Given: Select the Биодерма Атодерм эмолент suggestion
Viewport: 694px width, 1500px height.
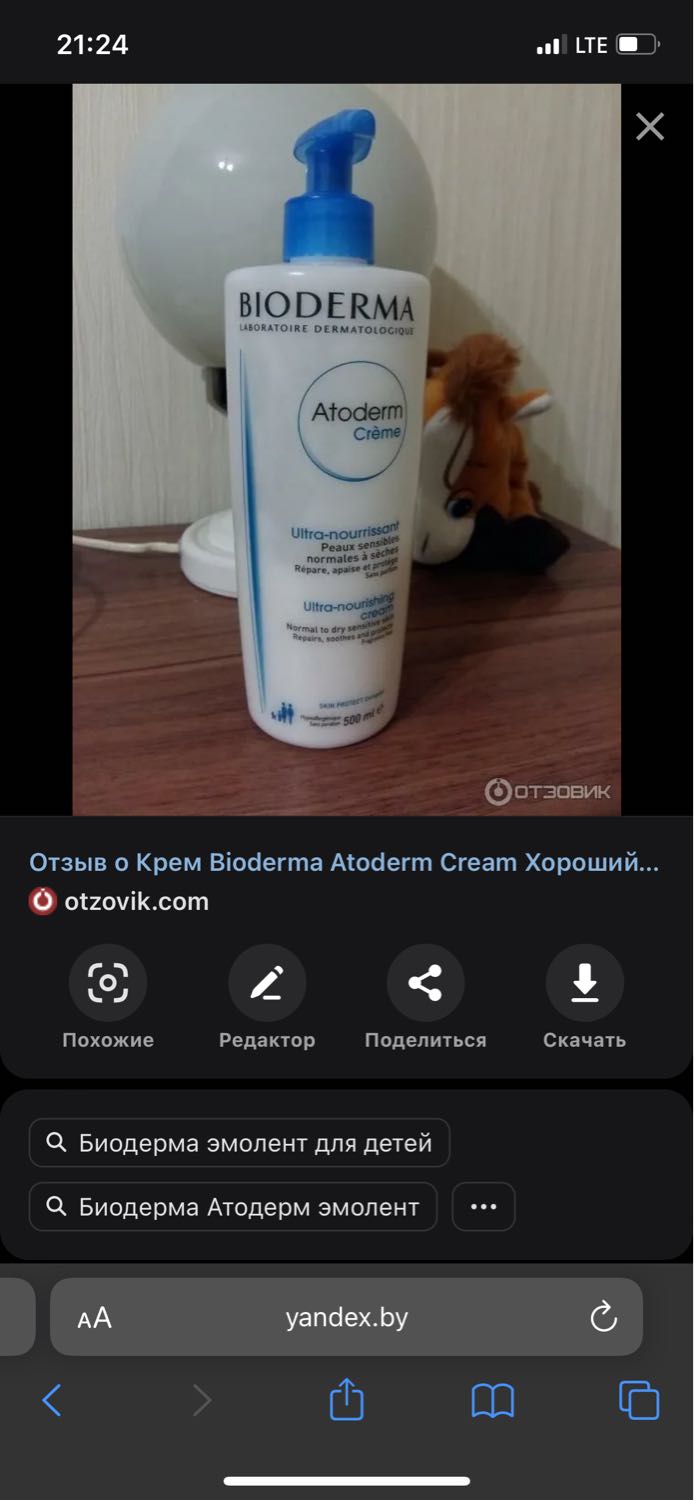Looking at the screenshot, I should click(x=233, y=1207).
